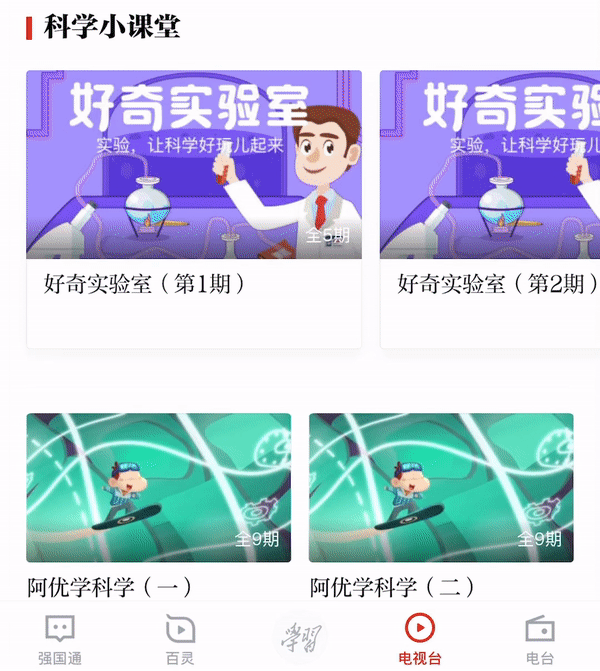Switch to the 强国通 tab
The width and height of the screenshot is (600, 671).
[x=60, y=639]
